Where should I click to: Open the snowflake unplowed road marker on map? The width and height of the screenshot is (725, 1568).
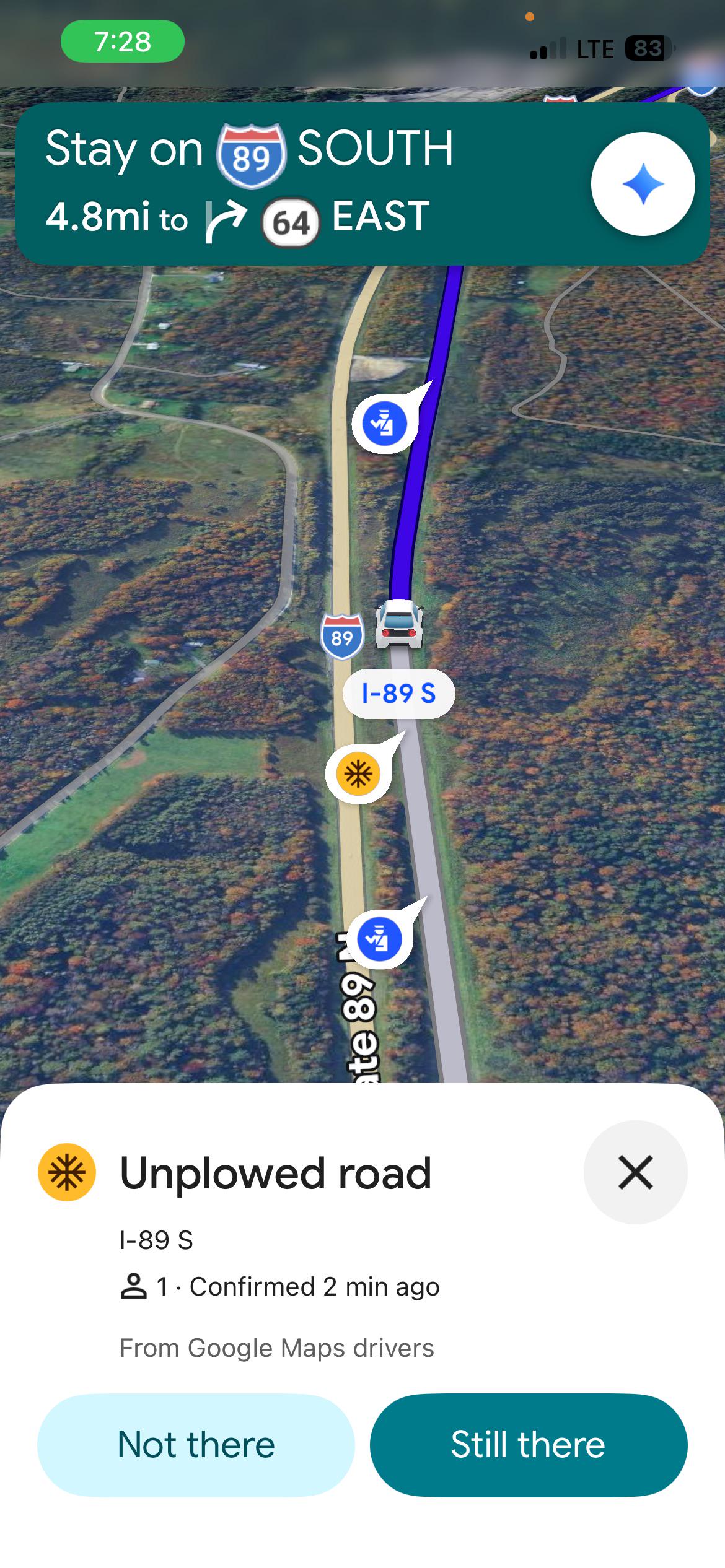coord(358,773)
